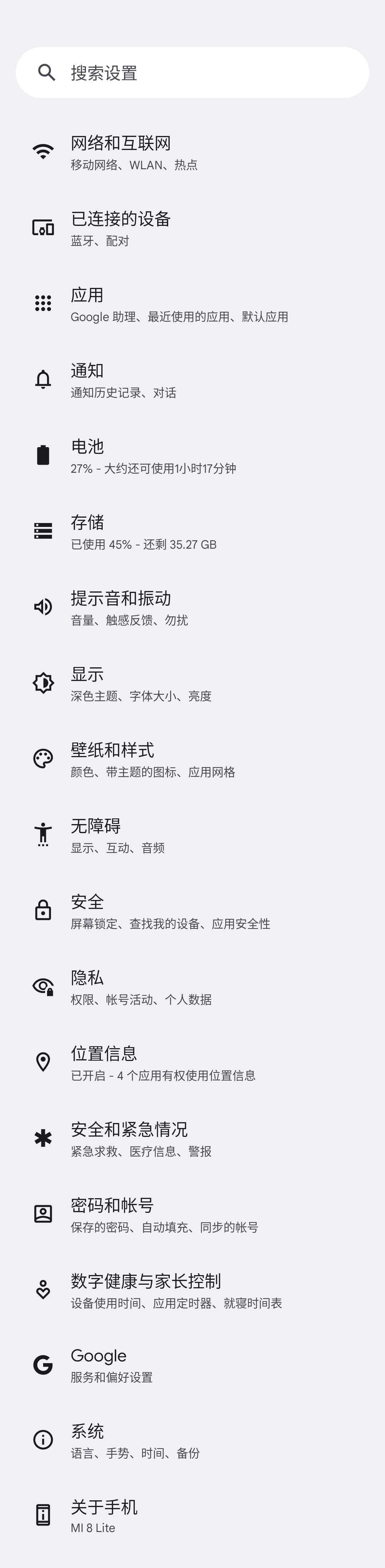Image resolution: width=385 pixels, height=1568 pixels.
Task: Open the 显示 settings row
Action: tap(192, 683)
